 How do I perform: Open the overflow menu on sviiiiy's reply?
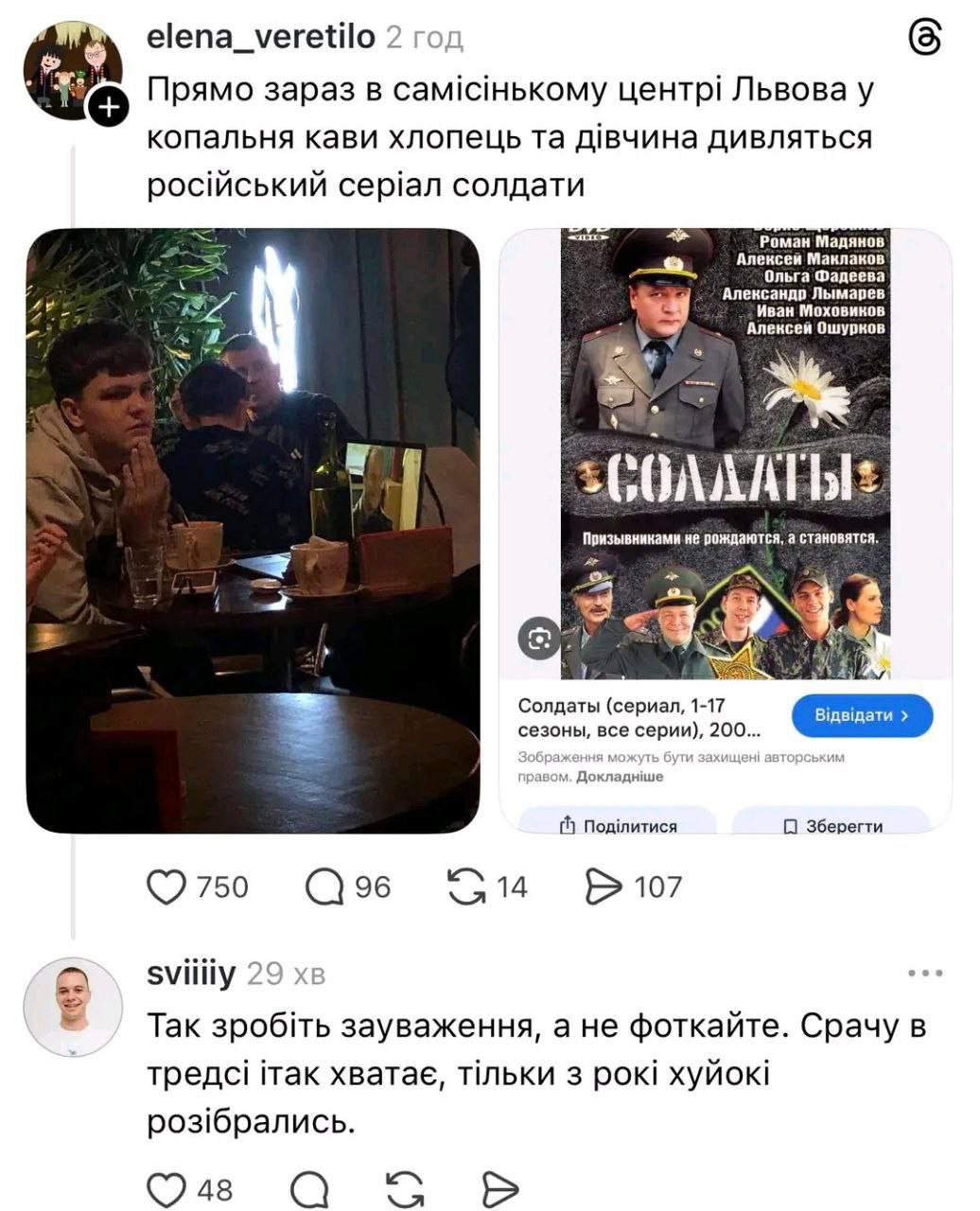coord(924,974)
